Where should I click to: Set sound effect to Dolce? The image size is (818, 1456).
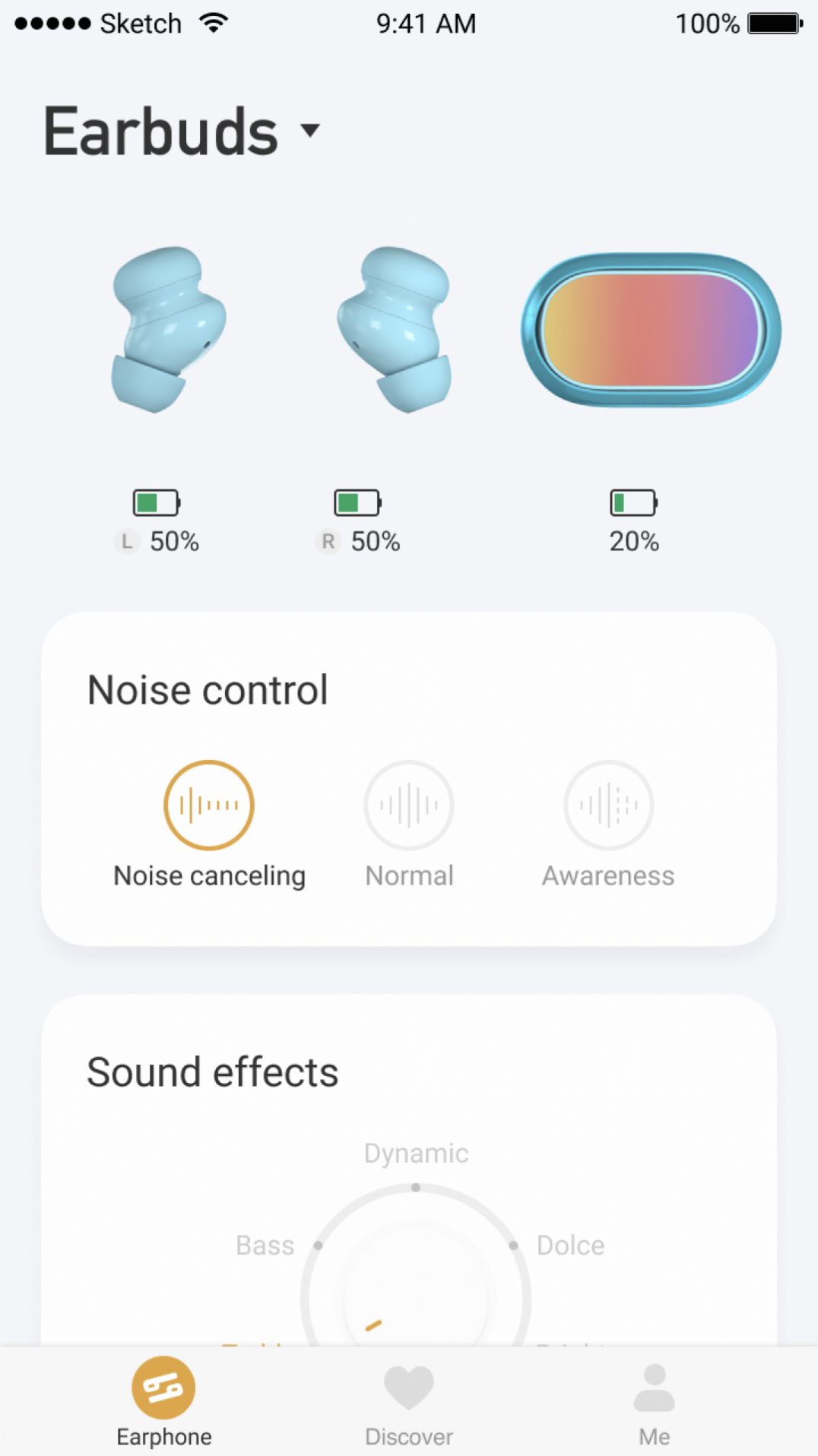[570, 1246]
